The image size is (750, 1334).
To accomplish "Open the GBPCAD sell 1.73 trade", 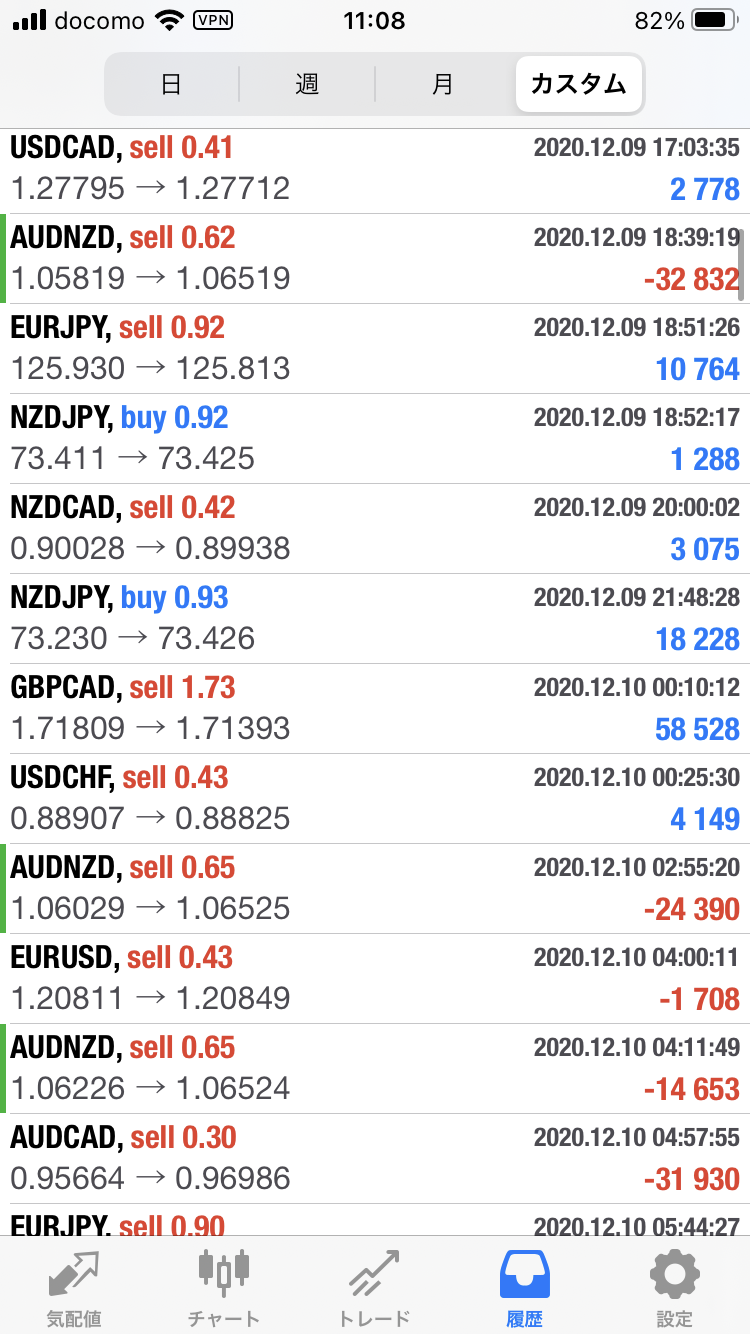I will 375,709.
